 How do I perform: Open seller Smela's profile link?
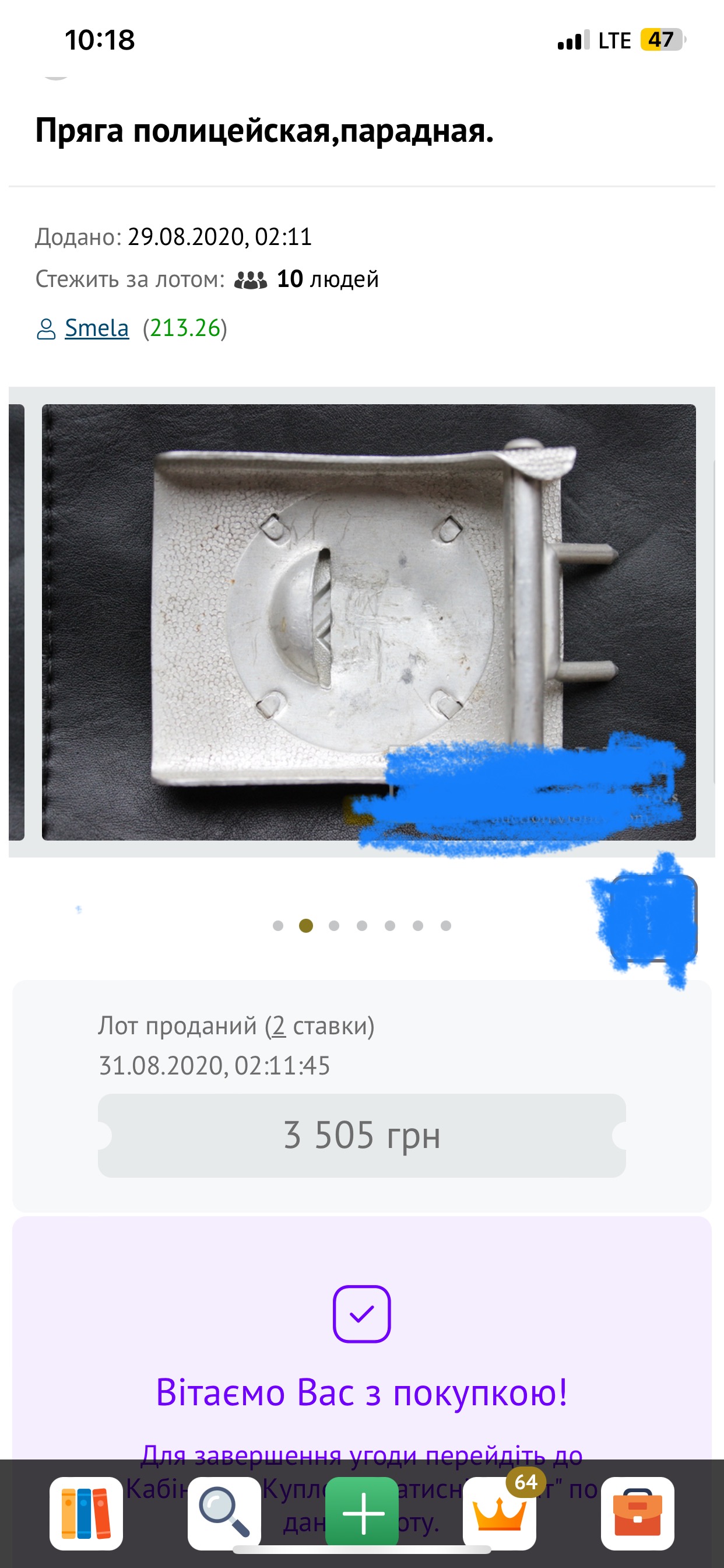coord(97,328)
